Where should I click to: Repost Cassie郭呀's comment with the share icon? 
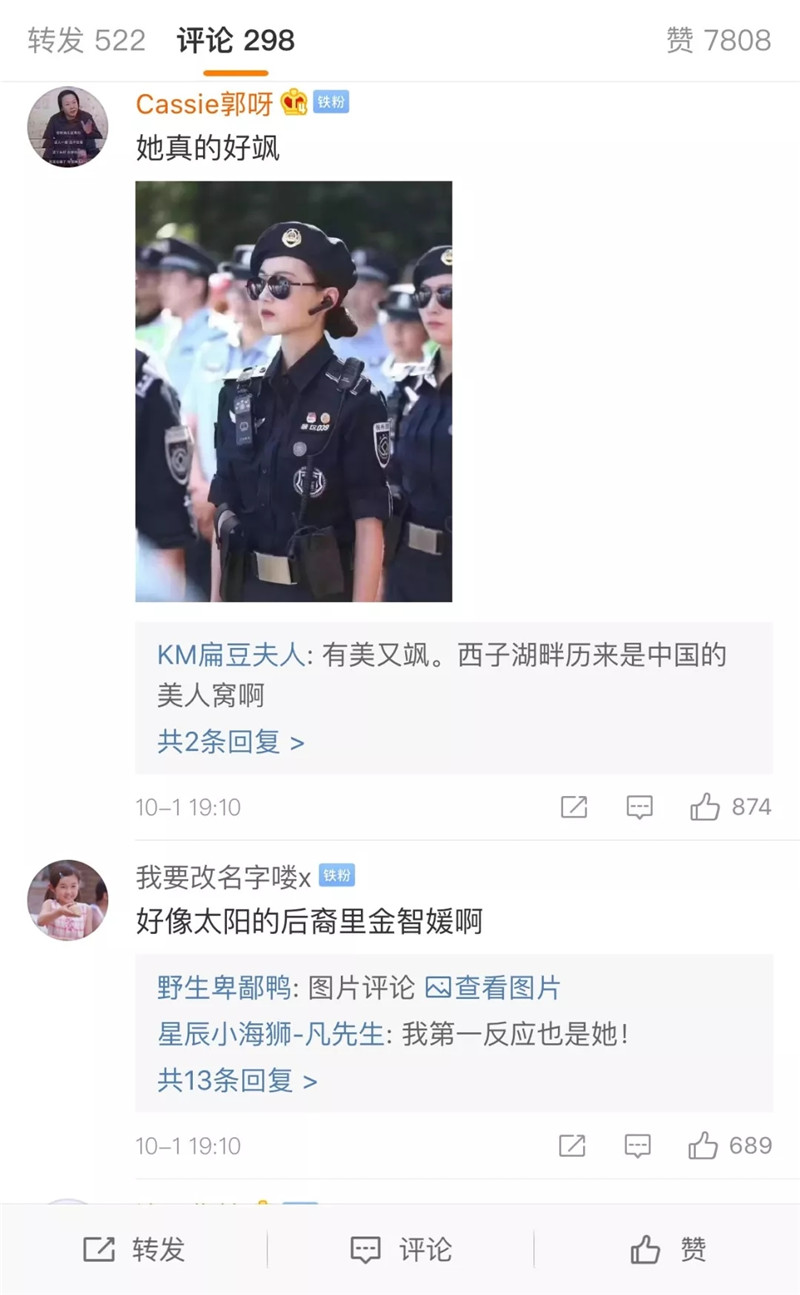(x=574, y=807)
